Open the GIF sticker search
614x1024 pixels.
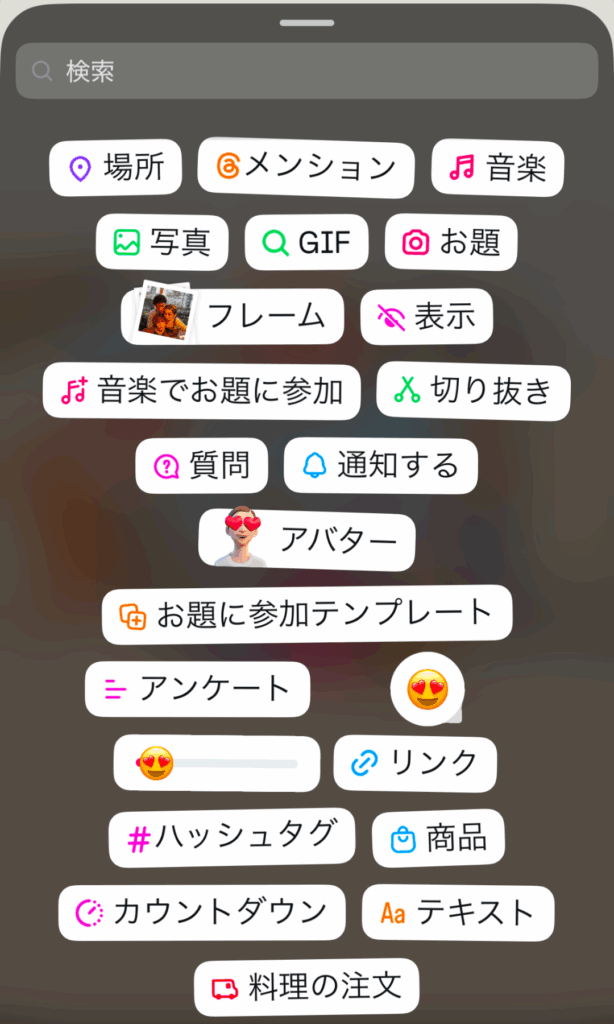[x=306, y=242]
